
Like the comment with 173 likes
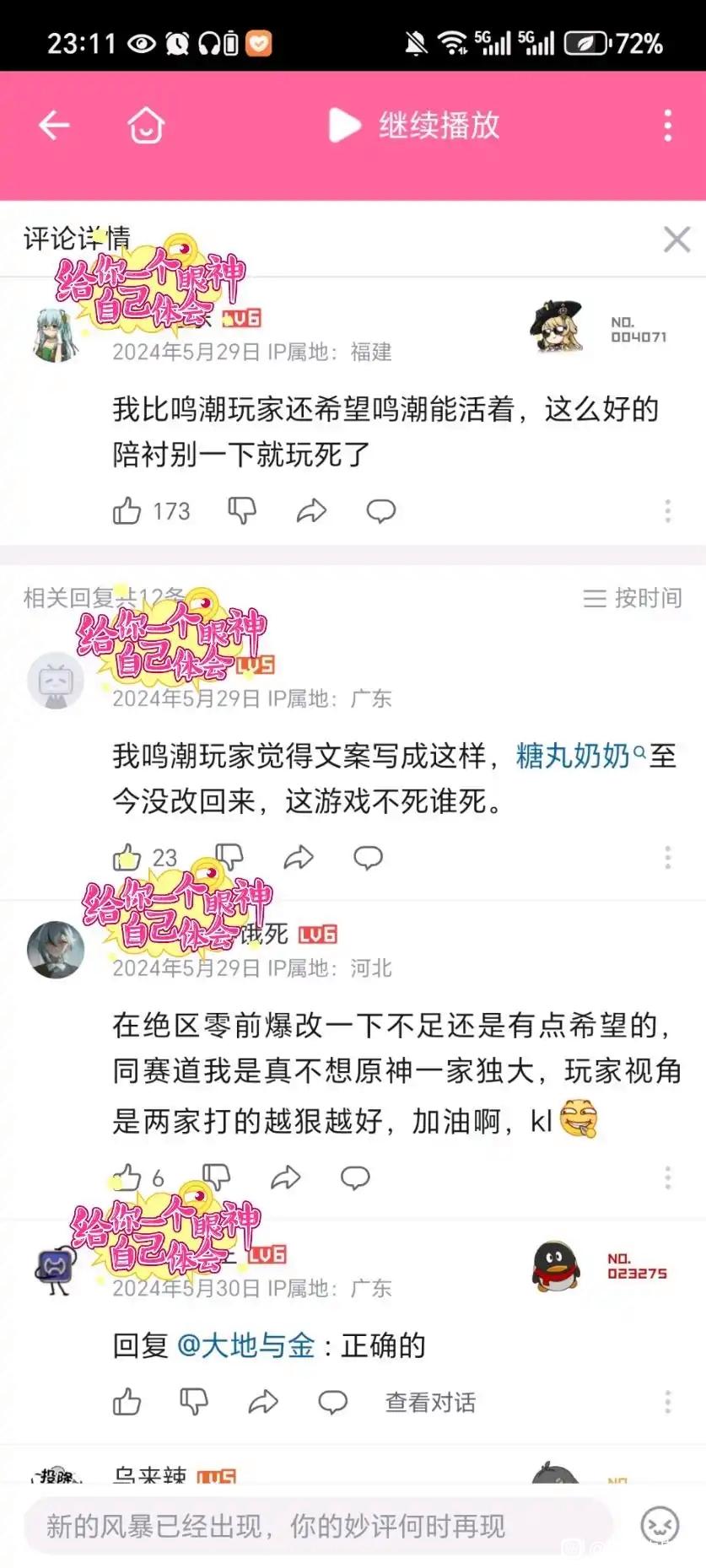(x=127, y=511)
